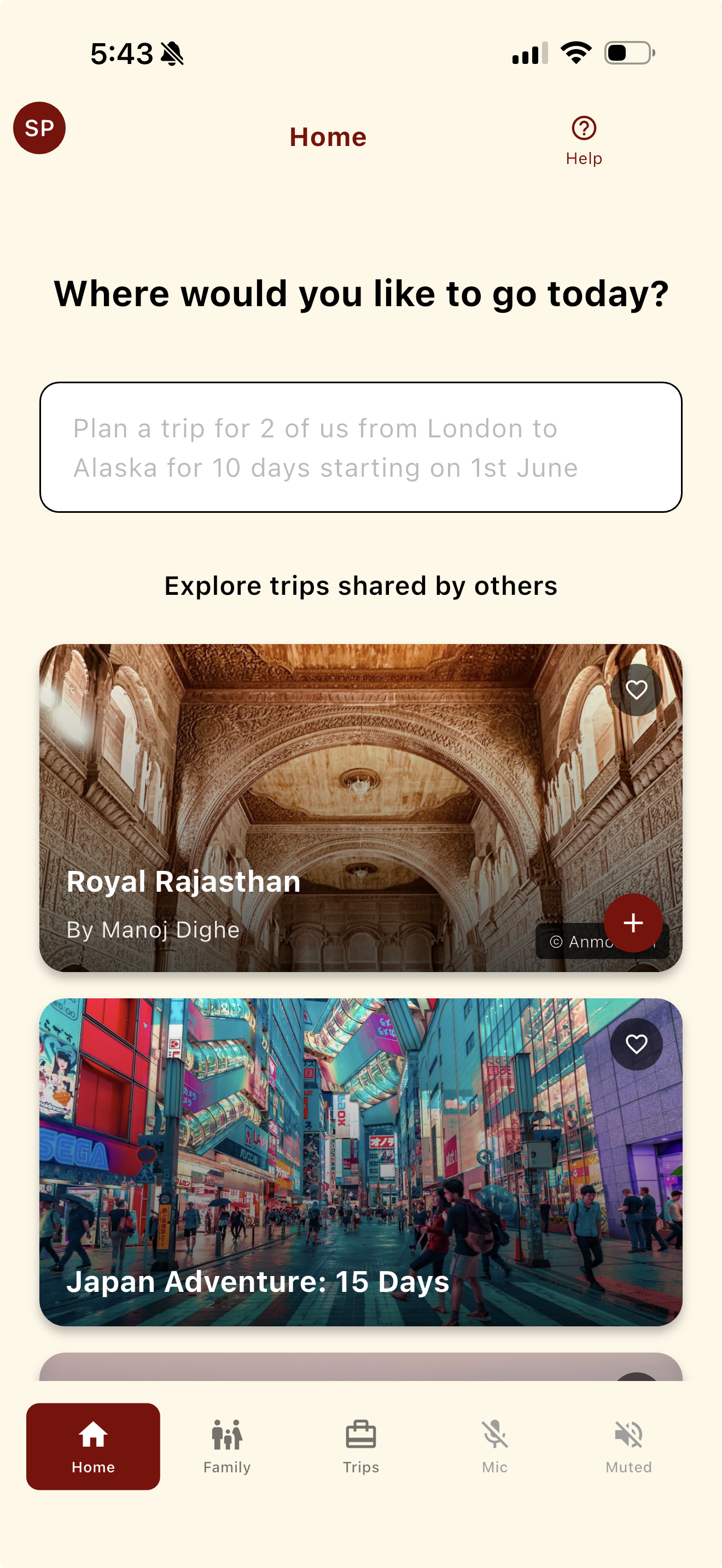
Task: Favorite the Japan Adventure trip
Action: click(x=636, y=1044)
